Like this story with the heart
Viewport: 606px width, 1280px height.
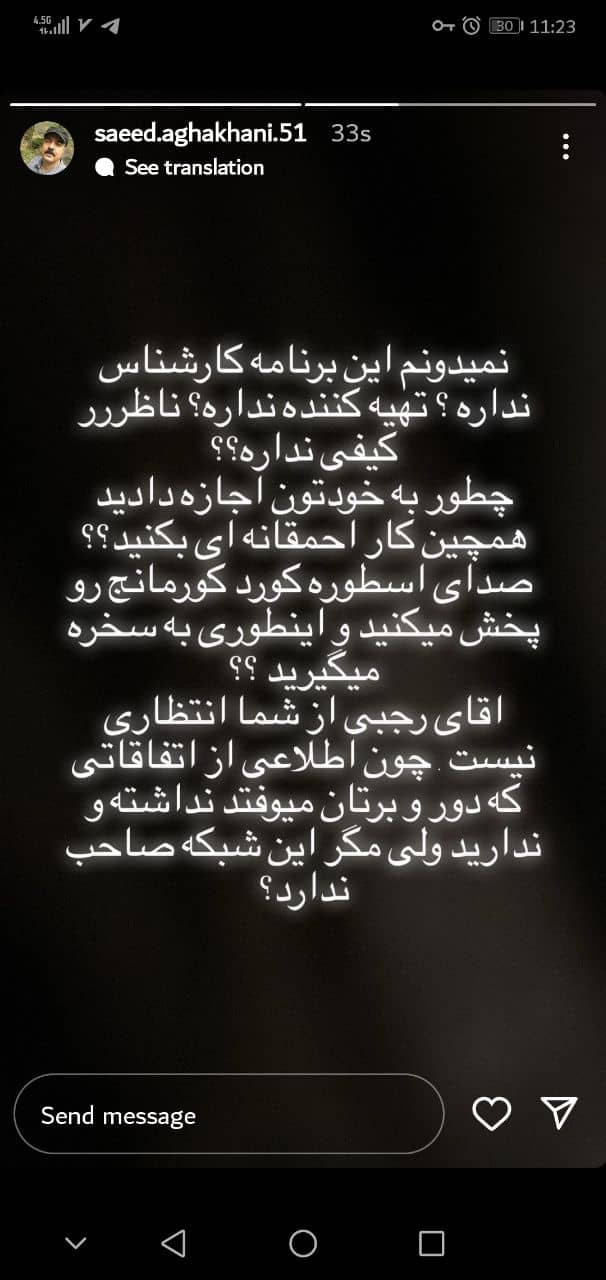click(491, 1114)
